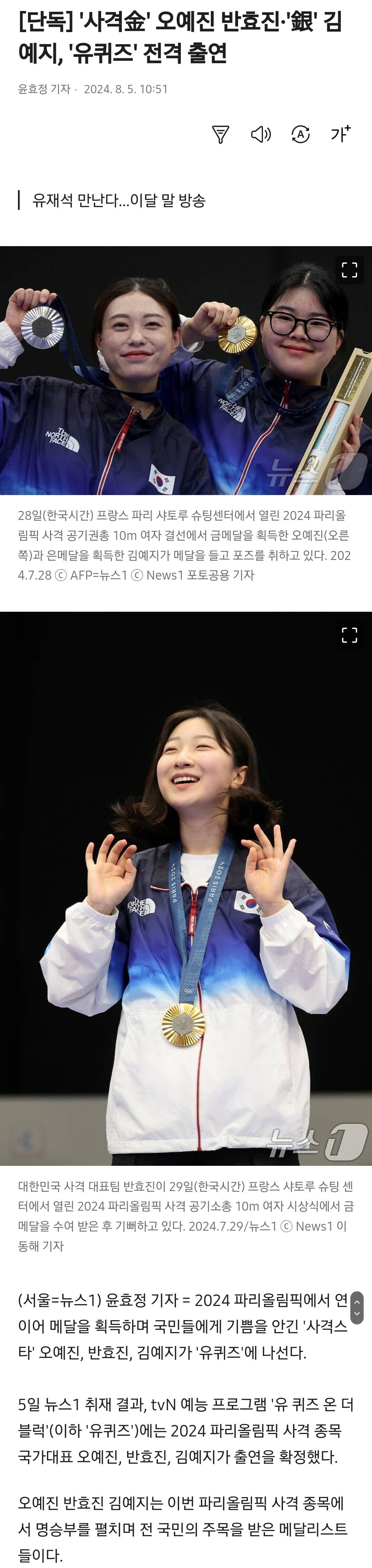372x1568 pixels.
Task: Adjust the article font size
Action: [340, 133]
